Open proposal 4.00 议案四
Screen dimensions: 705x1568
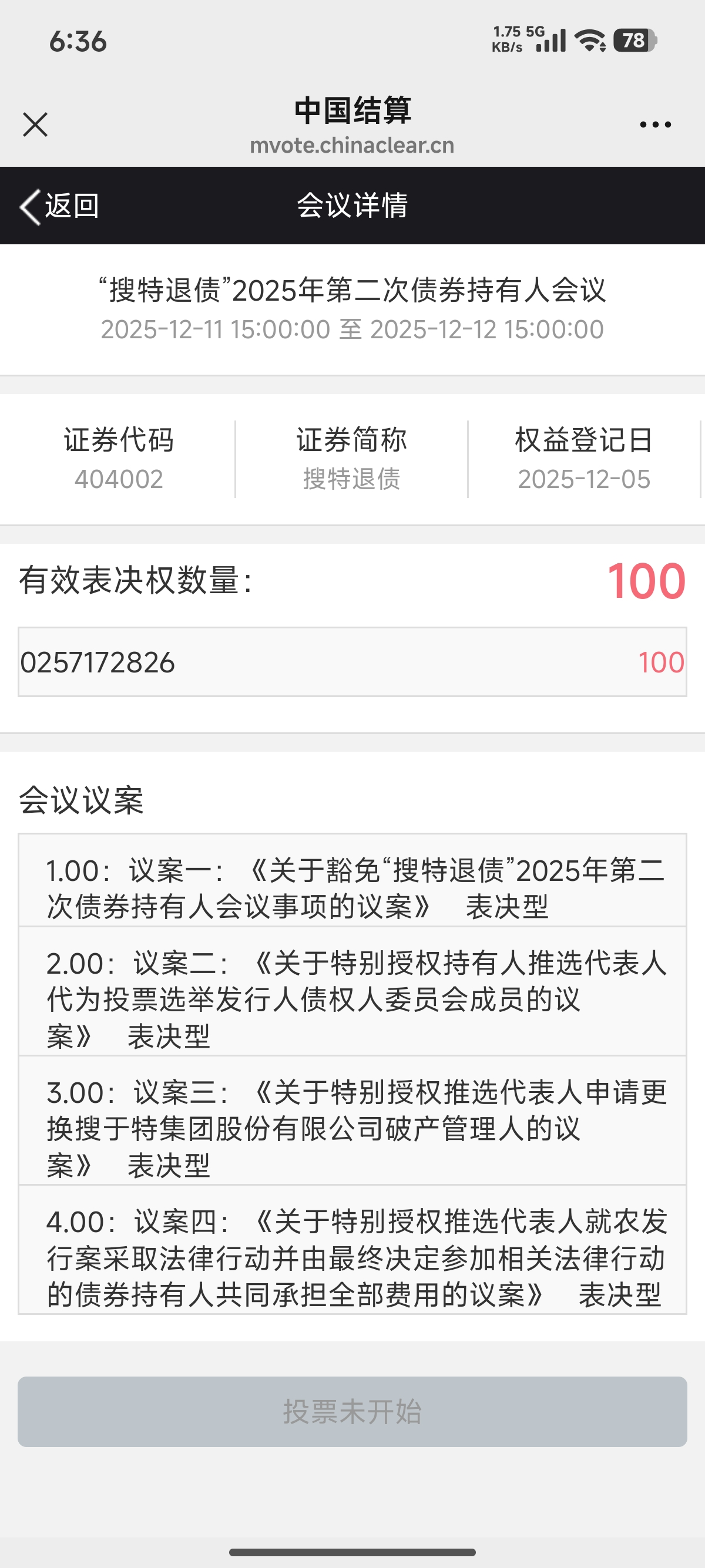tap(352, 1250)
